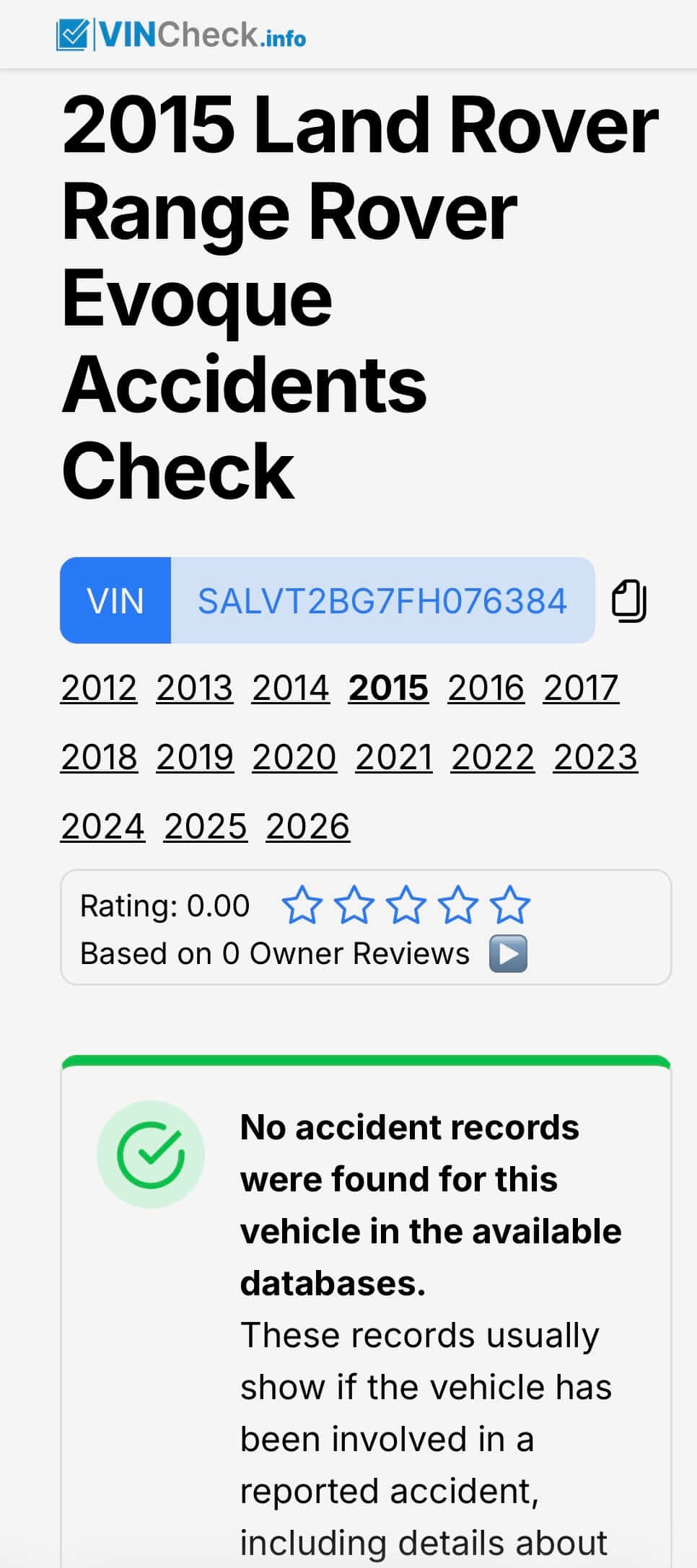Switch to the 2017 model year
Screen dimensions: 697x1568
click(x=581, y=688)
